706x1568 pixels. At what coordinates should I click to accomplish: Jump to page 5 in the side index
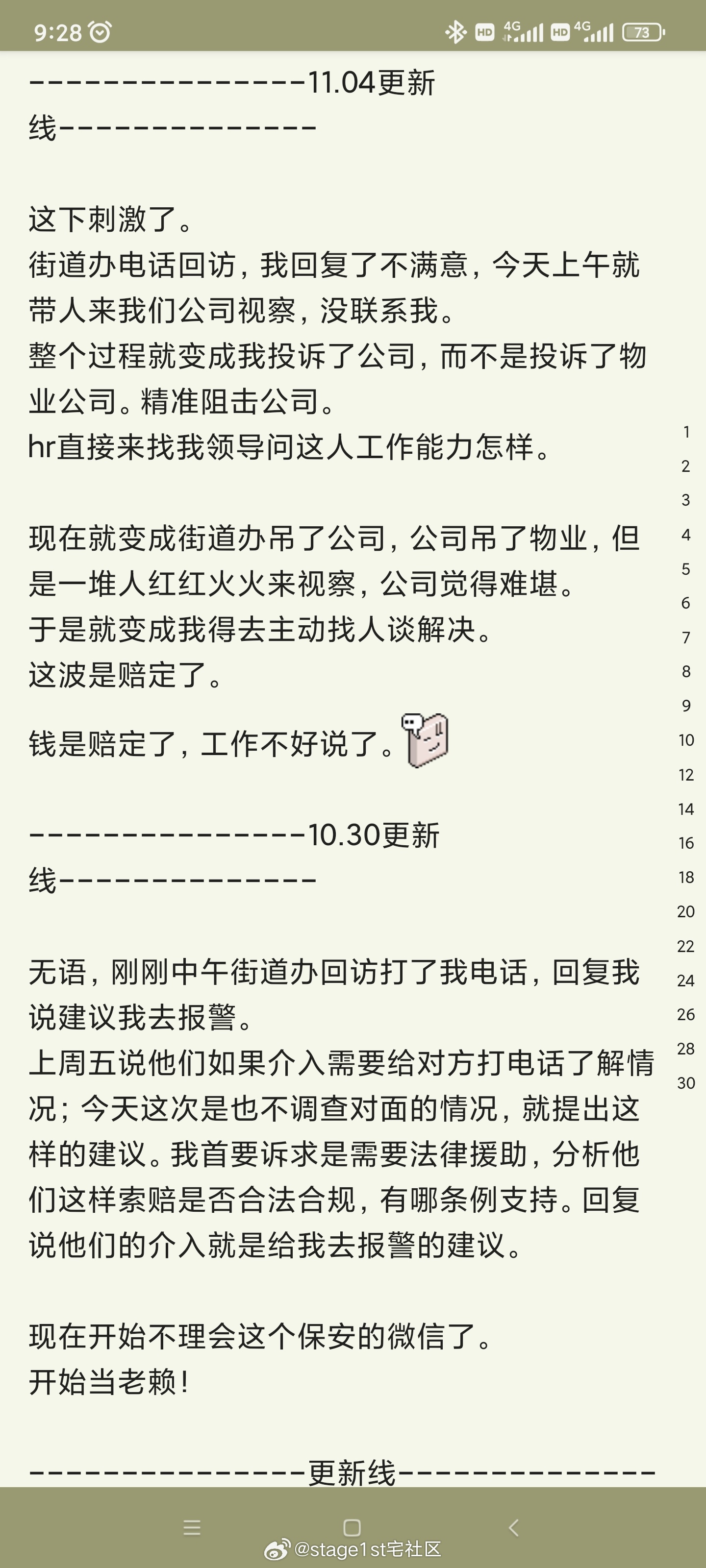tap(686, 569)
